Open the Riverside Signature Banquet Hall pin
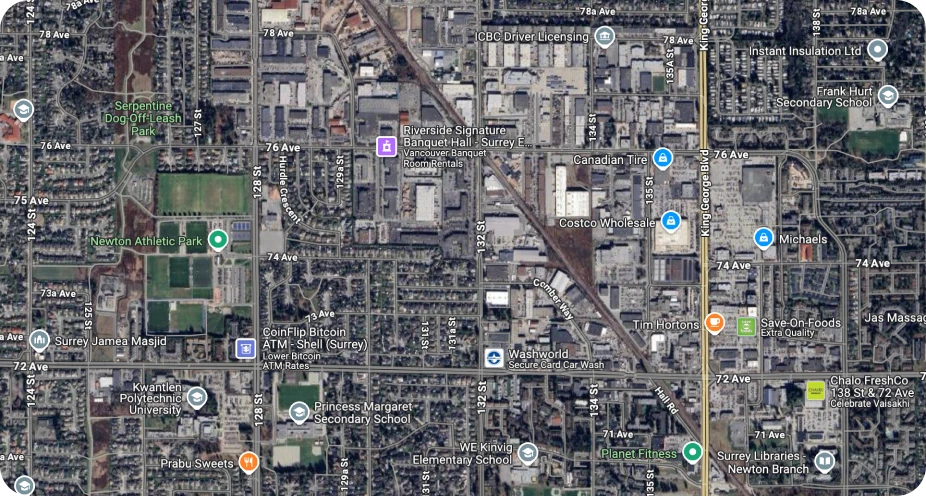This screenshot has width=926, height=496. point(386,147)
